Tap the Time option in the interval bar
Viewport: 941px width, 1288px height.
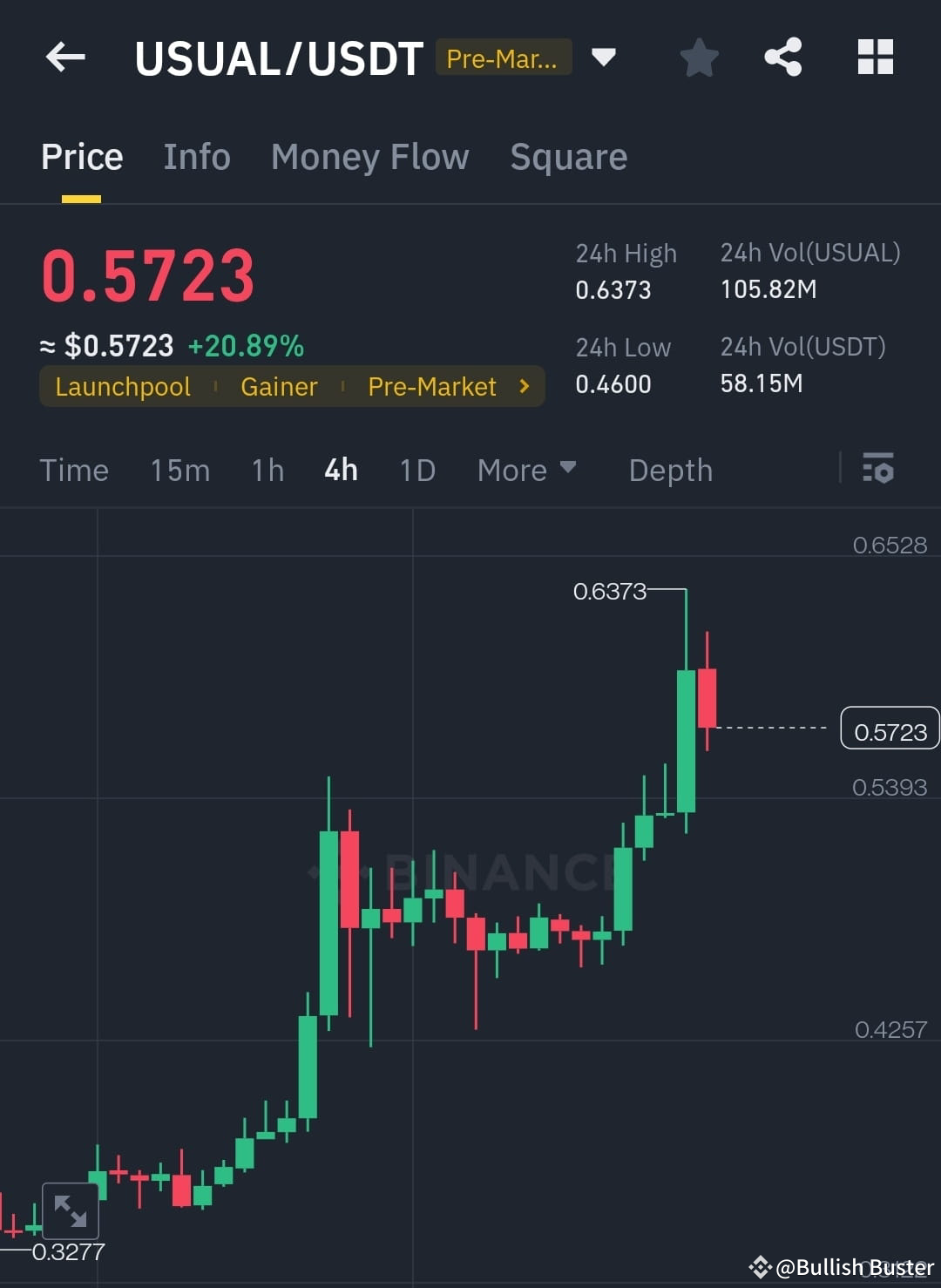(x=74, y=470)
